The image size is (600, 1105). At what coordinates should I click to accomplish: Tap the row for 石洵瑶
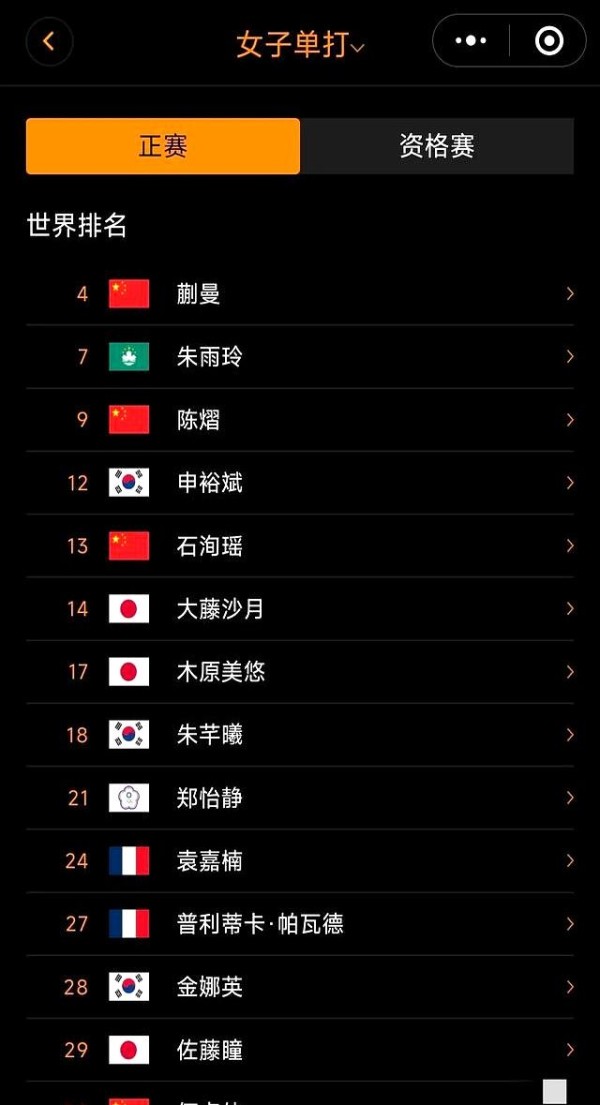point(300,546)
